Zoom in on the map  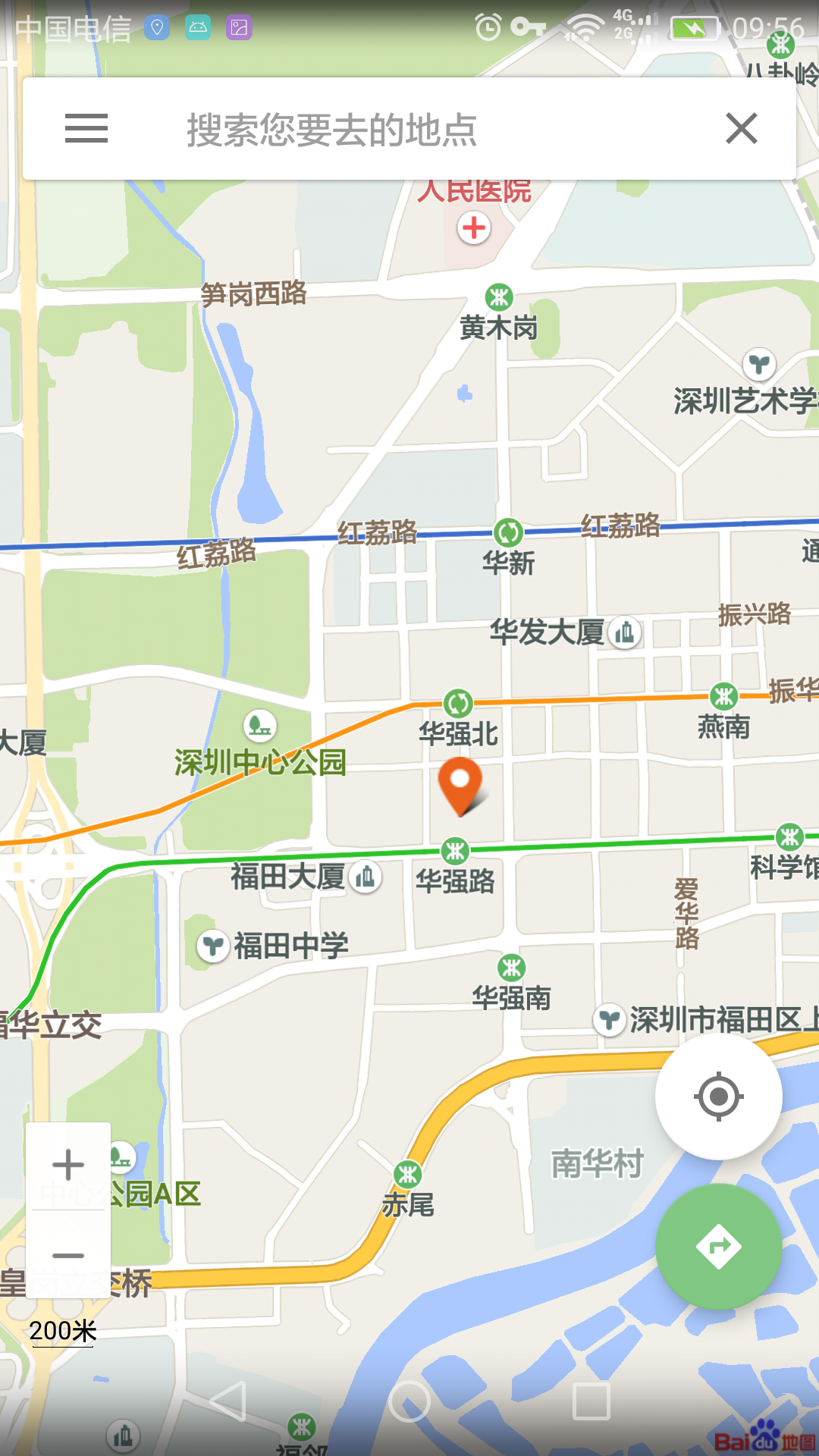pyautogui.click(x=68, y=1166)
